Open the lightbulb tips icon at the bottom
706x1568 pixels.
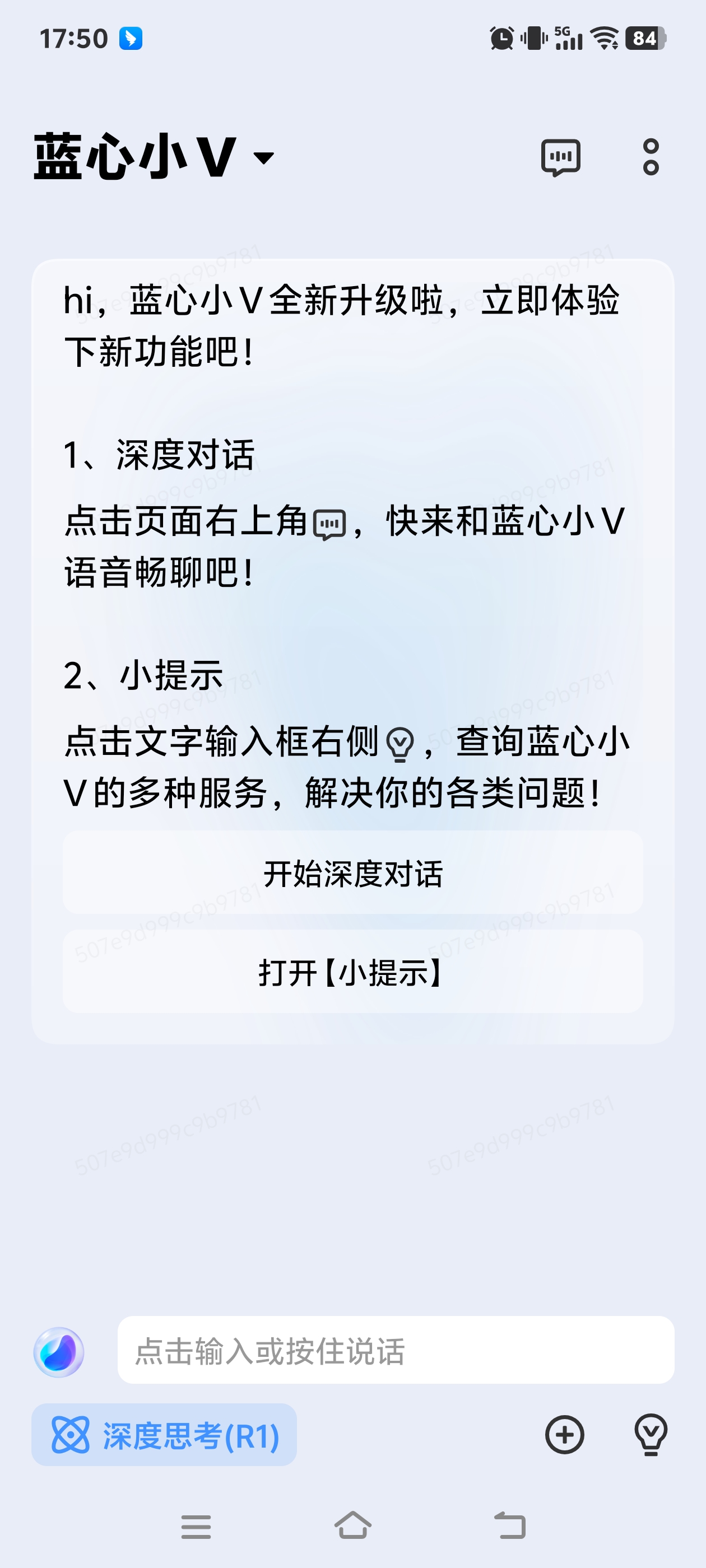pyautogui.click(x=651, y=1435)
